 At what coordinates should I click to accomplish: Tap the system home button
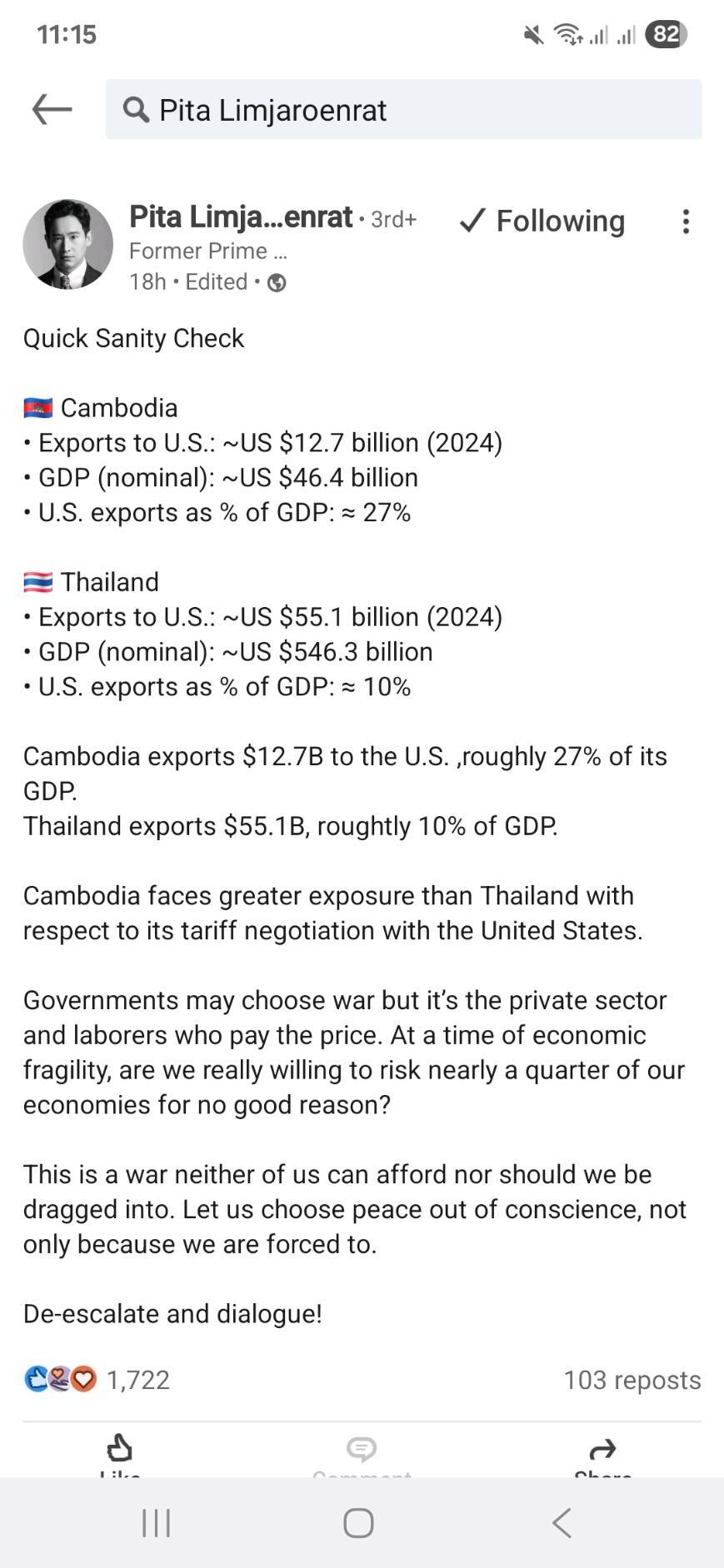point(358,1523)
